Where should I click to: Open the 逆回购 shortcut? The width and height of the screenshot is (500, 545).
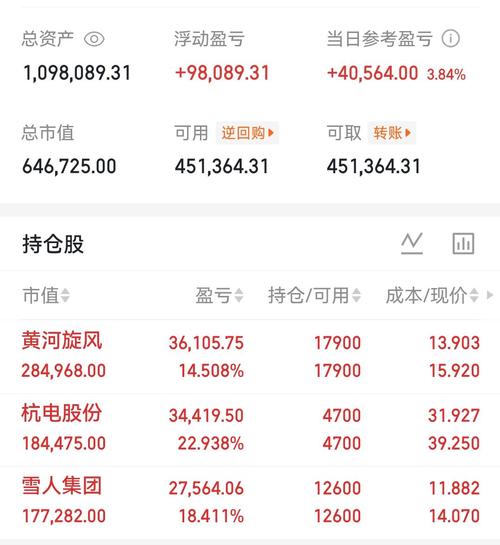point(247,133)
